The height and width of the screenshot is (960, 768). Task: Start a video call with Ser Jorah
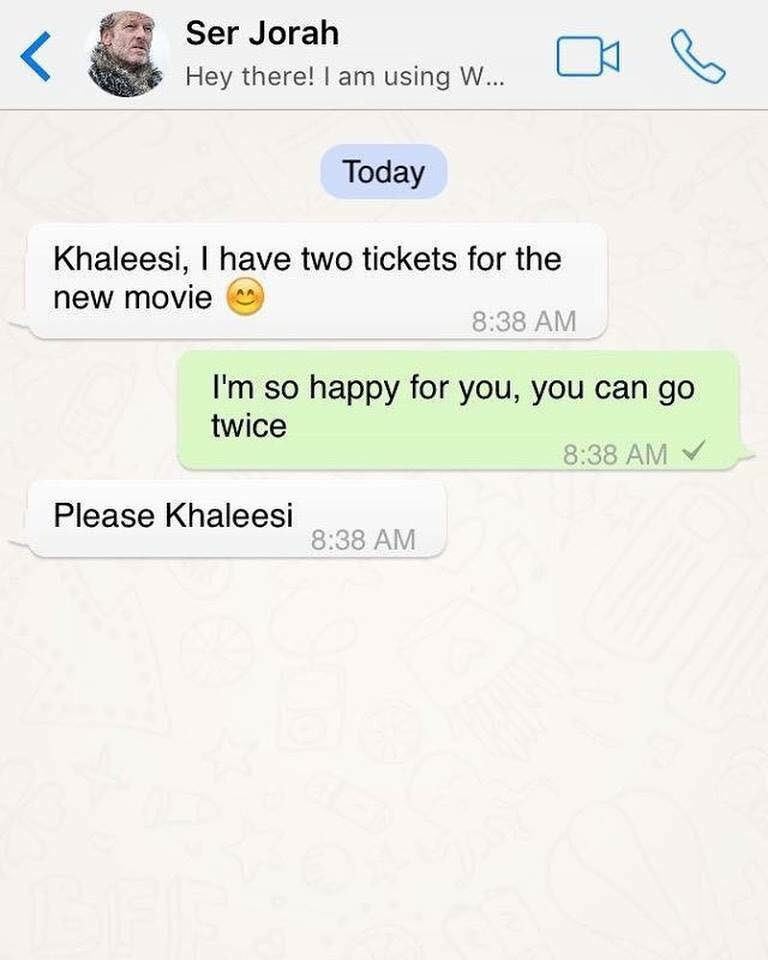pos(587,57)
